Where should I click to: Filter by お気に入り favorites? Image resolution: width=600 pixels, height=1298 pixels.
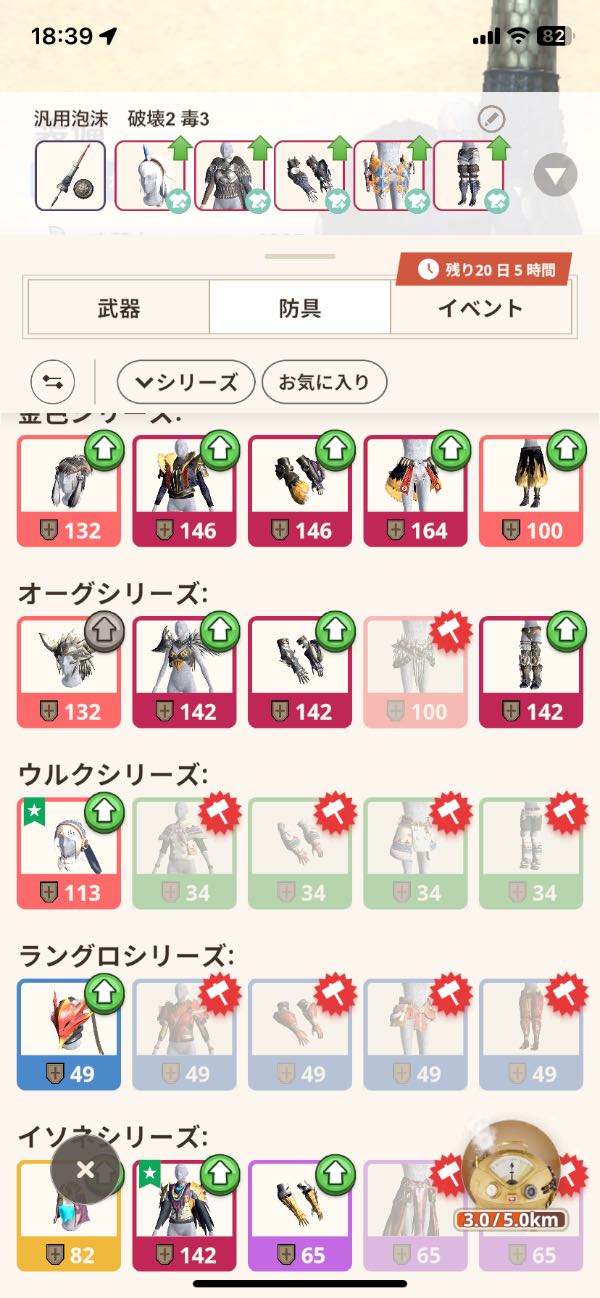(x=323, y=382)
